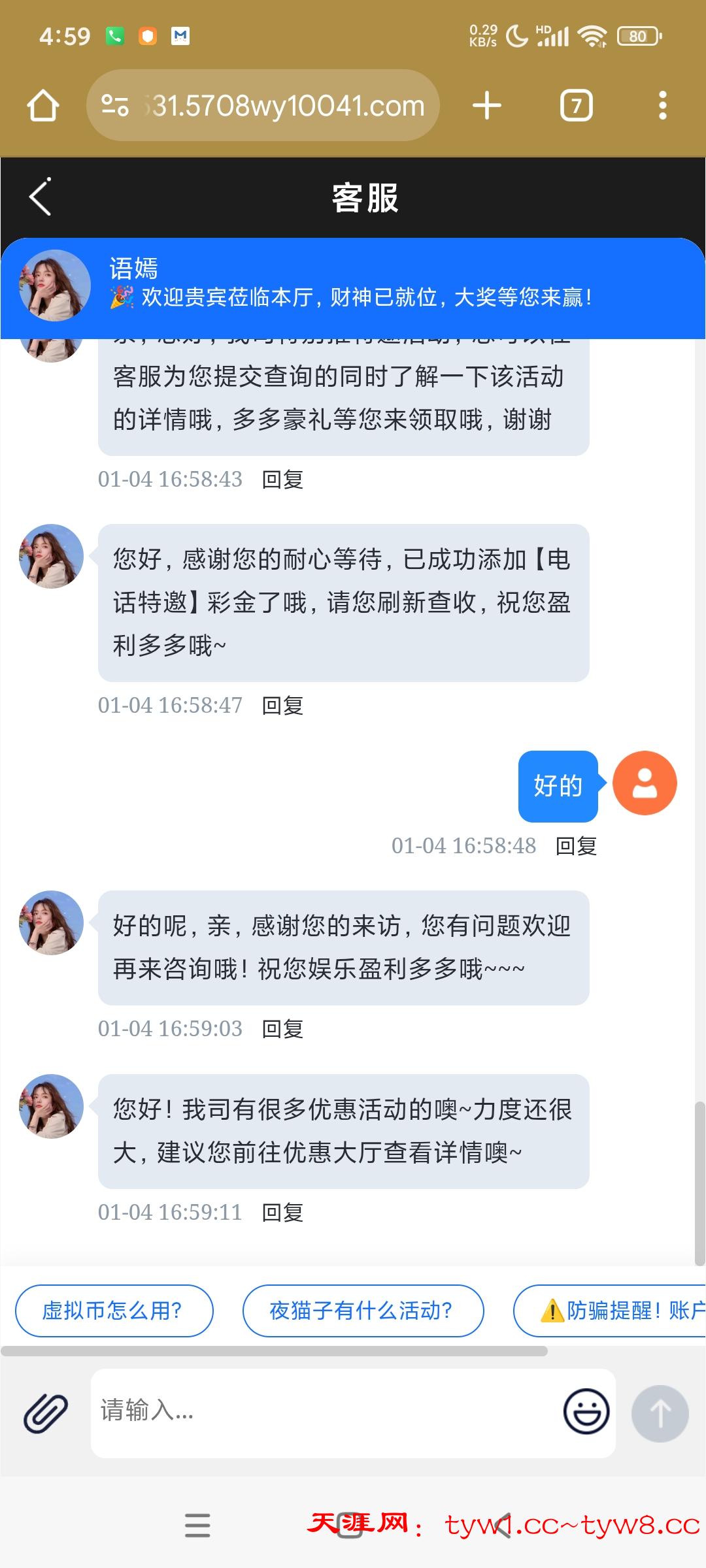
Task: Ask 夜猫子有什么活动? via quick chip
Action: point(363,1311)
